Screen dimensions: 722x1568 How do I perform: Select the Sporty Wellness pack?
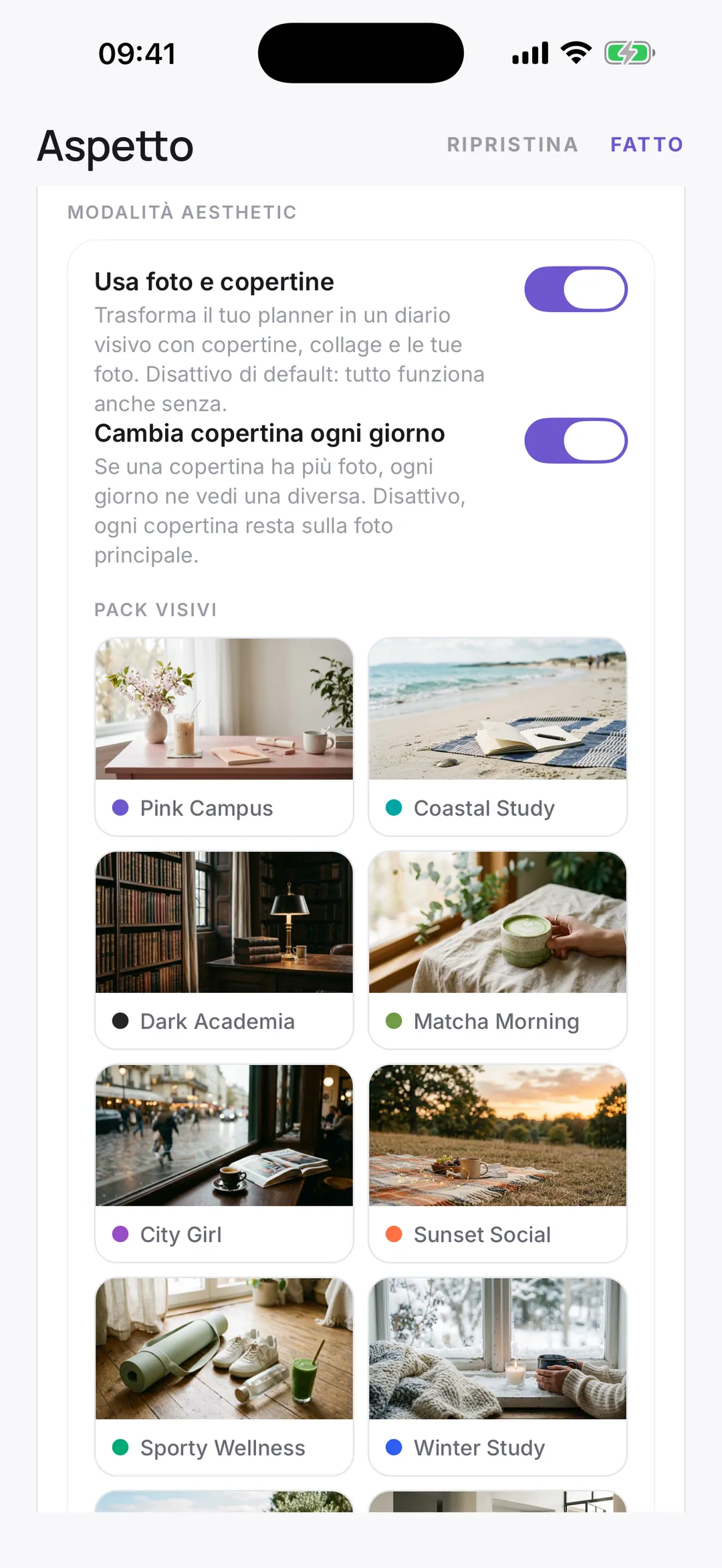pos(224,1376)
